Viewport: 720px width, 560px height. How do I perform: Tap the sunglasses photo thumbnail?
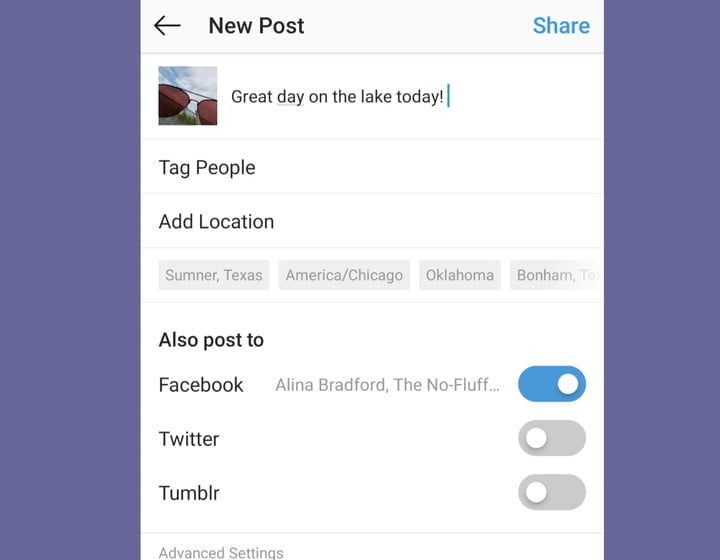188,96
